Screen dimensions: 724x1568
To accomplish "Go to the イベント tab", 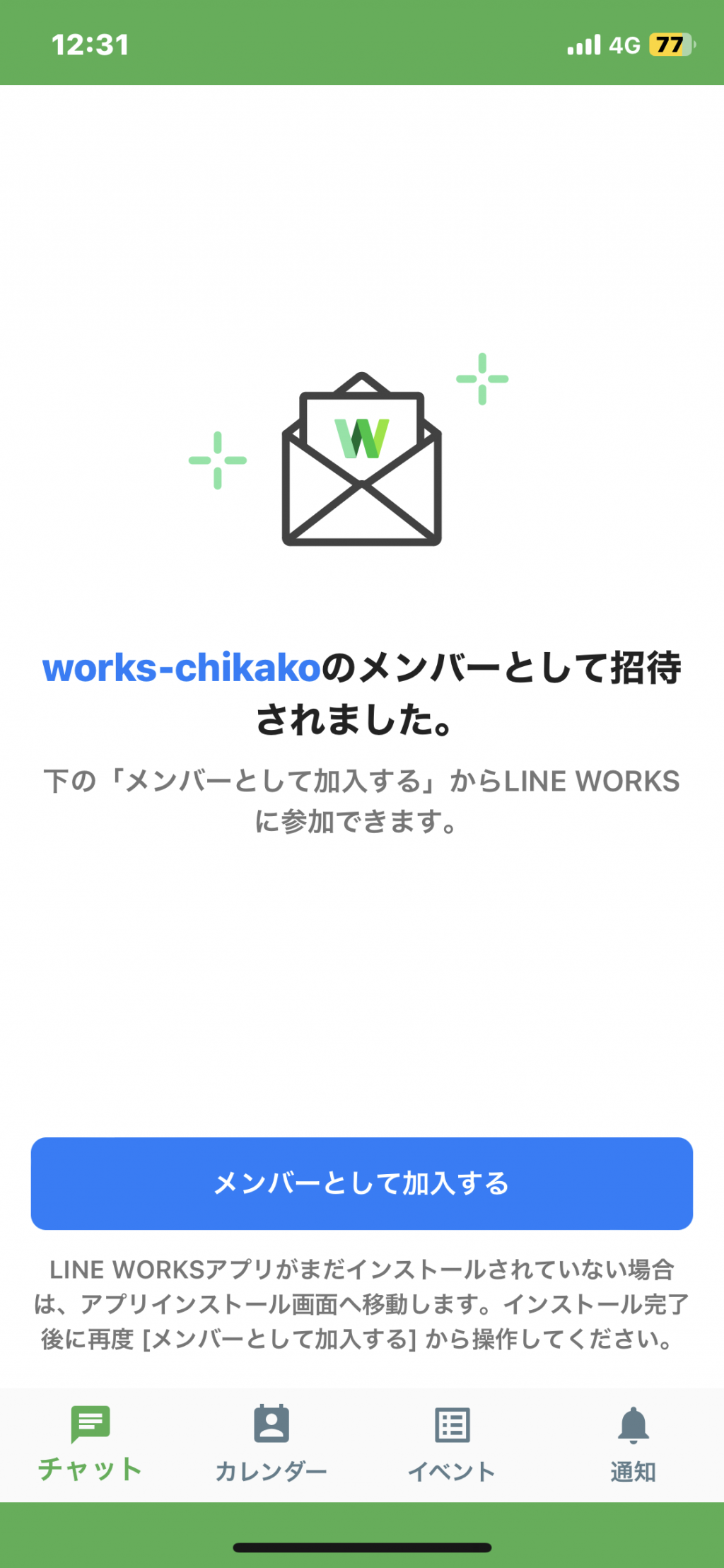I will pos(452,1444).
